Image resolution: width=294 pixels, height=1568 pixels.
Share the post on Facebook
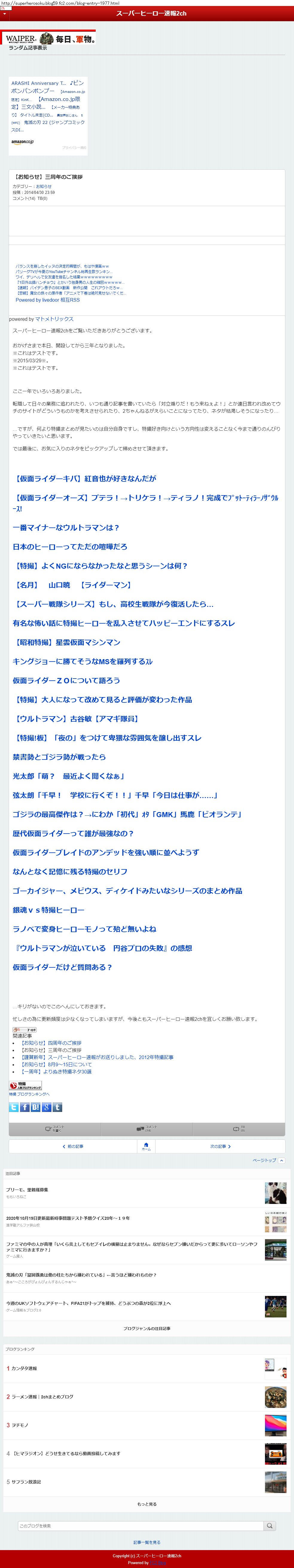tap(25, 1107)
